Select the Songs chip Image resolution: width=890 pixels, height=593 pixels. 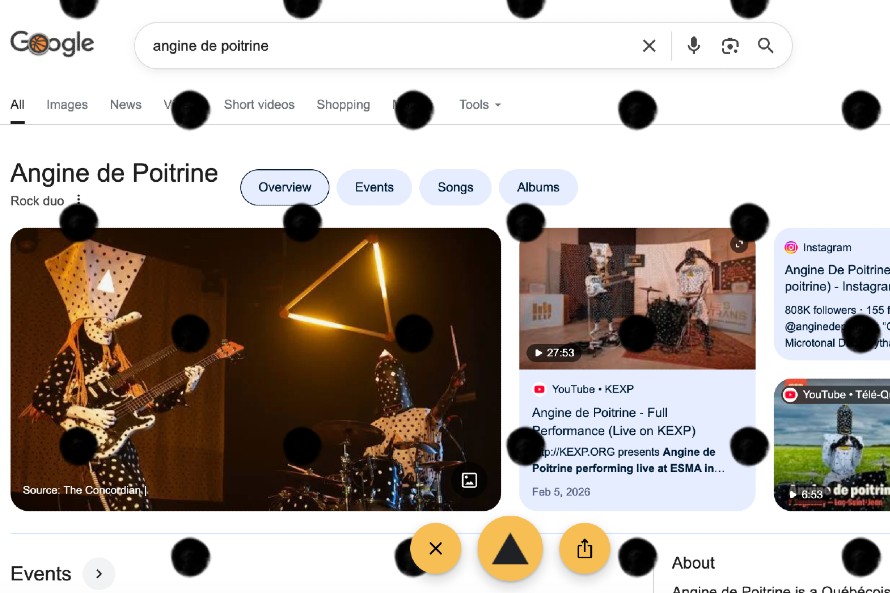pos(455,187)
